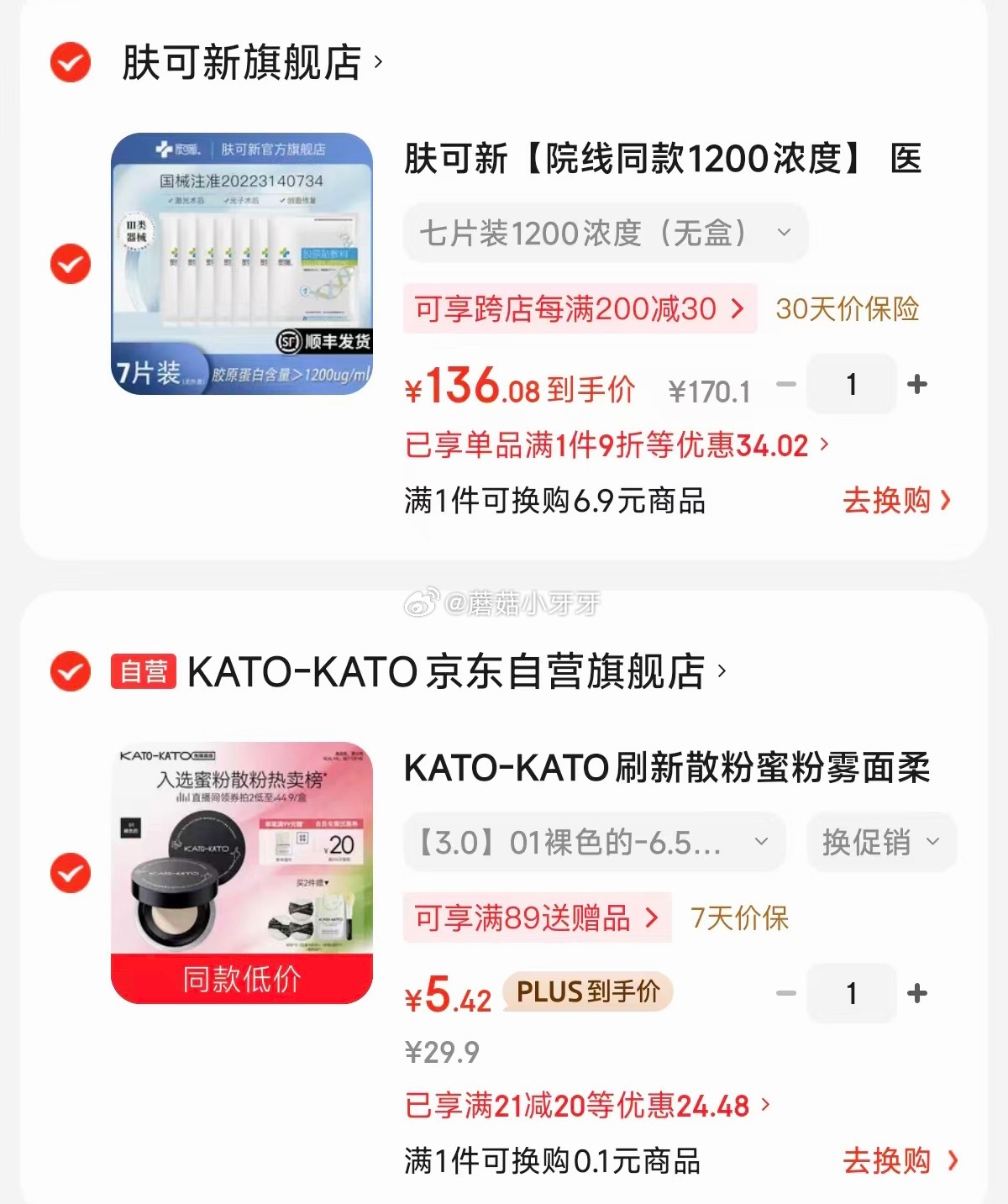The height and width of the screenshot is (1204, 1008).
Task: Tap 去换购 for the 6.9元 offer
Action: click(x=896, y=501)
